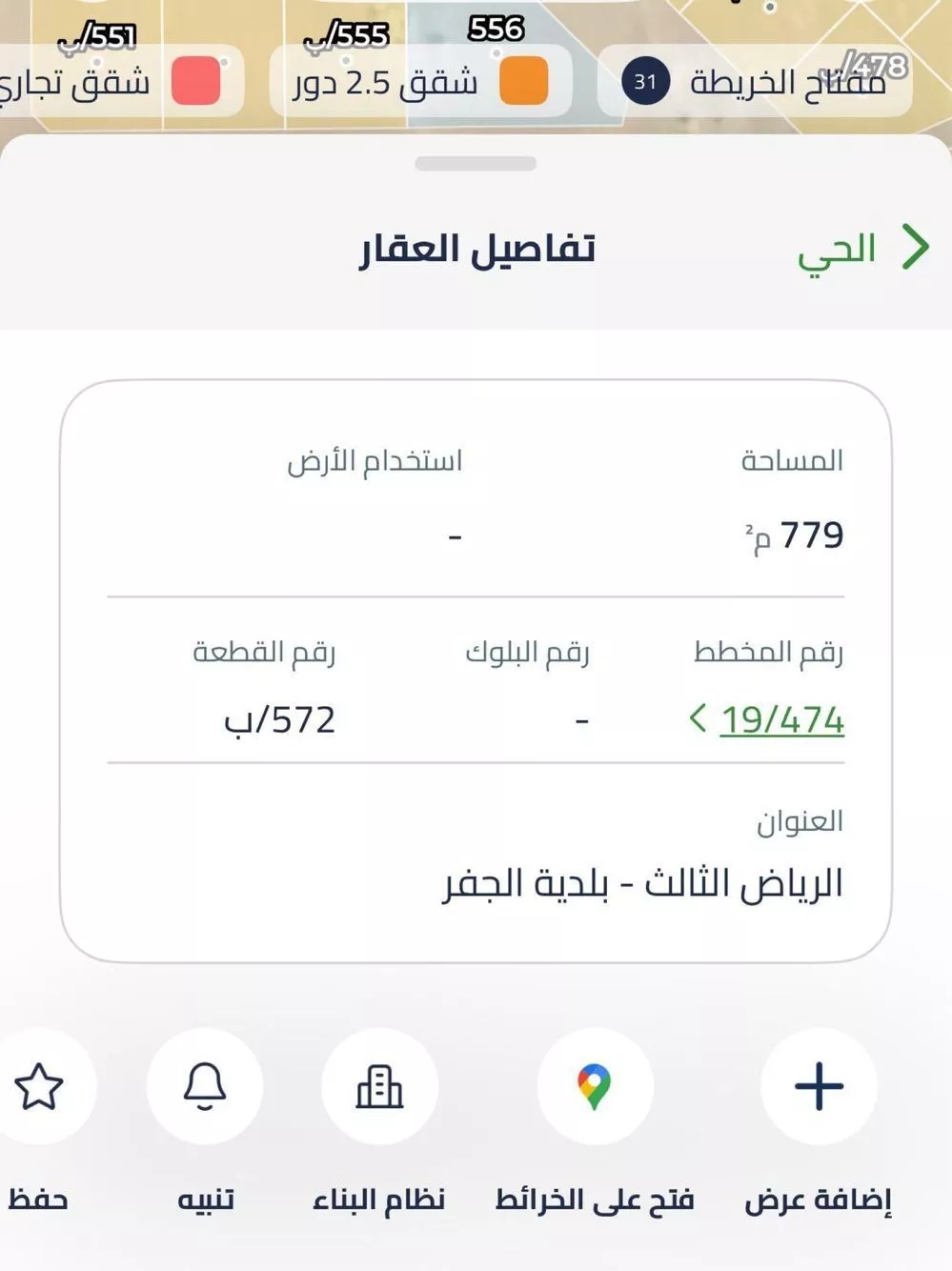Save property with حفظ star
Image resolution: width=952 pixels, height=1271 pixels.
[40, 1086]
